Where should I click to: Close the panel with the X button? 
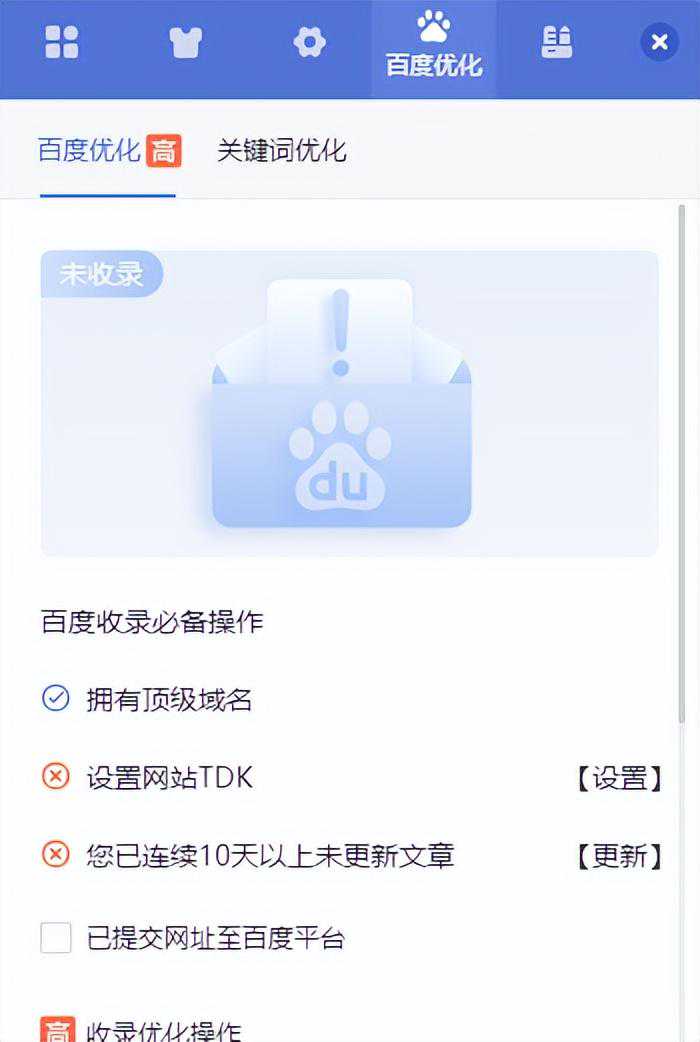pos(659,43)
